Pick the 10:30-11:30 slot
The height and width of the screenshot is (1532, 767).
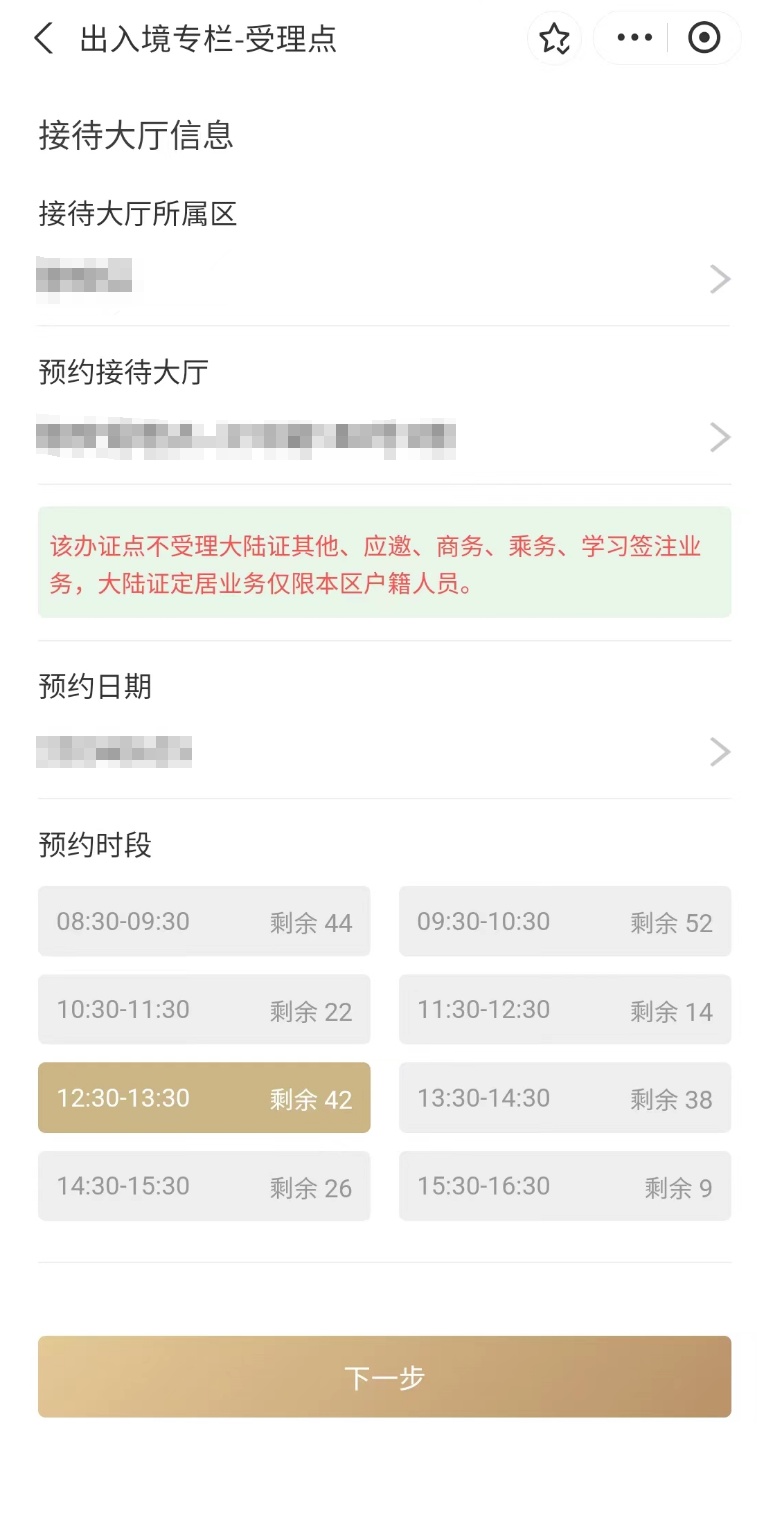tap(204, 1010)
